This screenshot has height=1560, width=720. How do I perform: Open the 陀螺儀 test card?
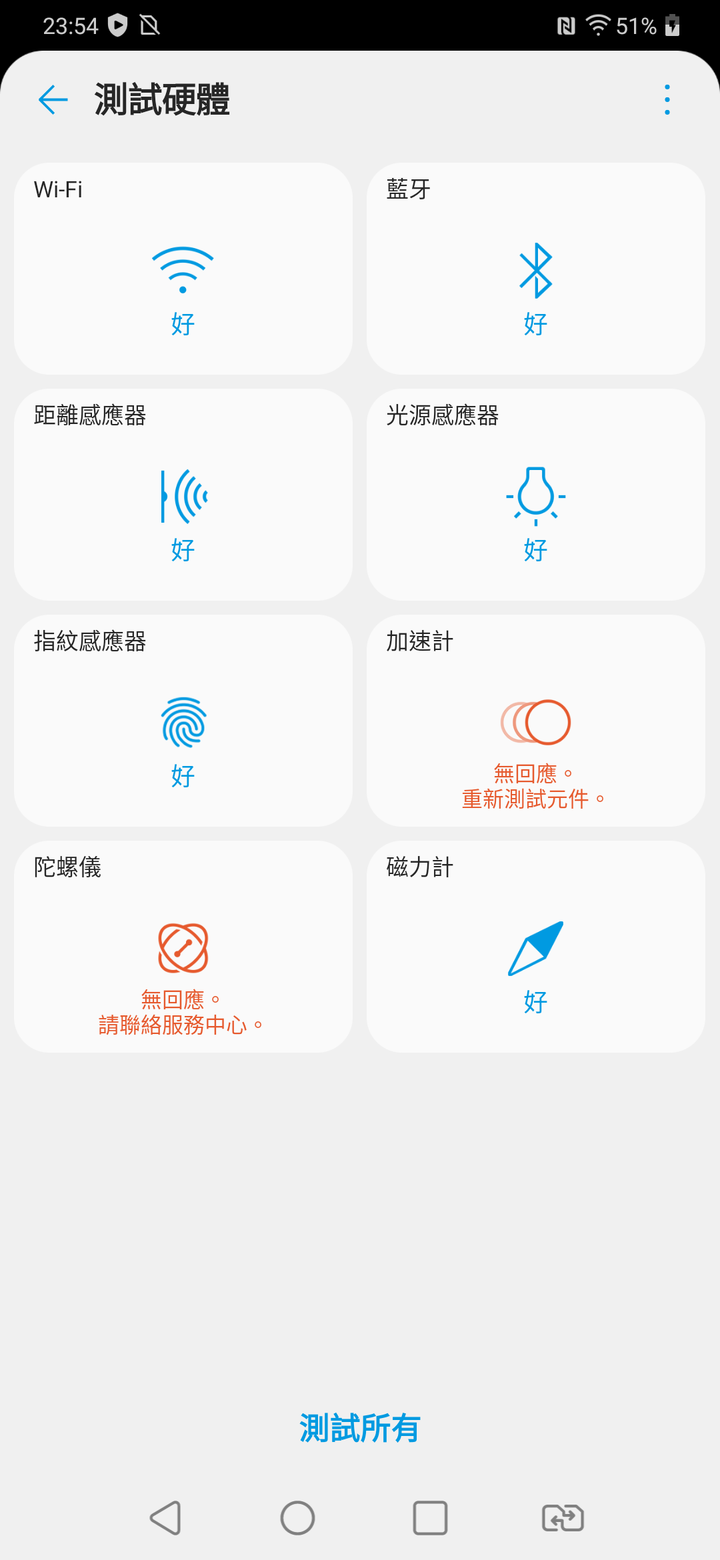(x=183, y=947)
